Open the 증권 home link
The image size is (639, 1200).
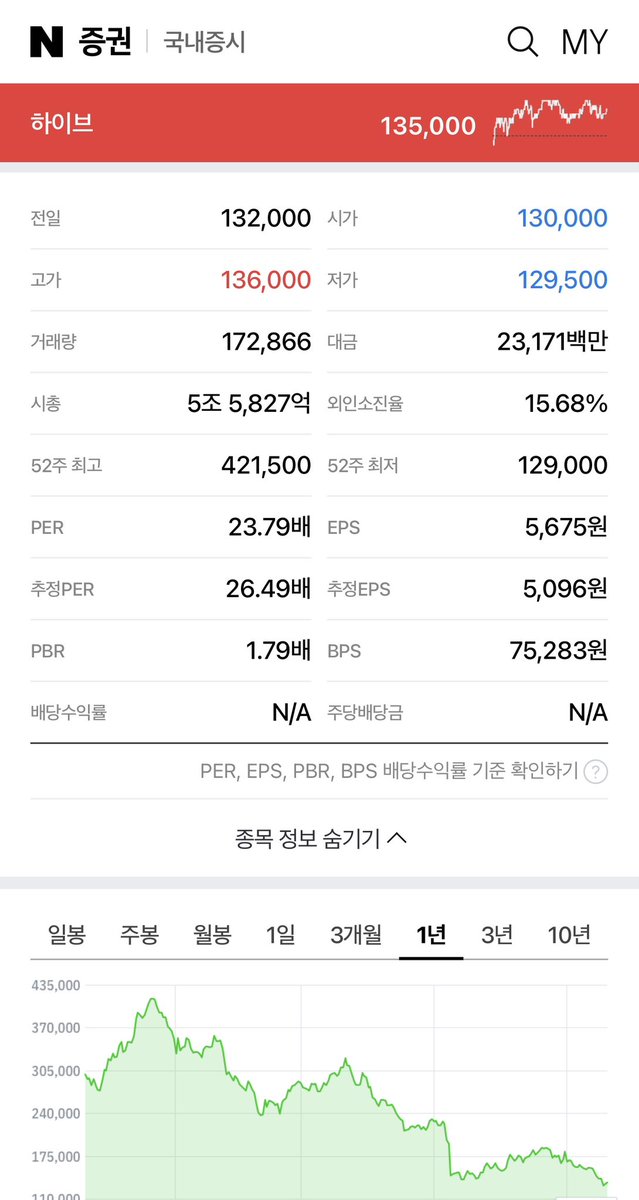pyautogui.click(x=105, y=42)
